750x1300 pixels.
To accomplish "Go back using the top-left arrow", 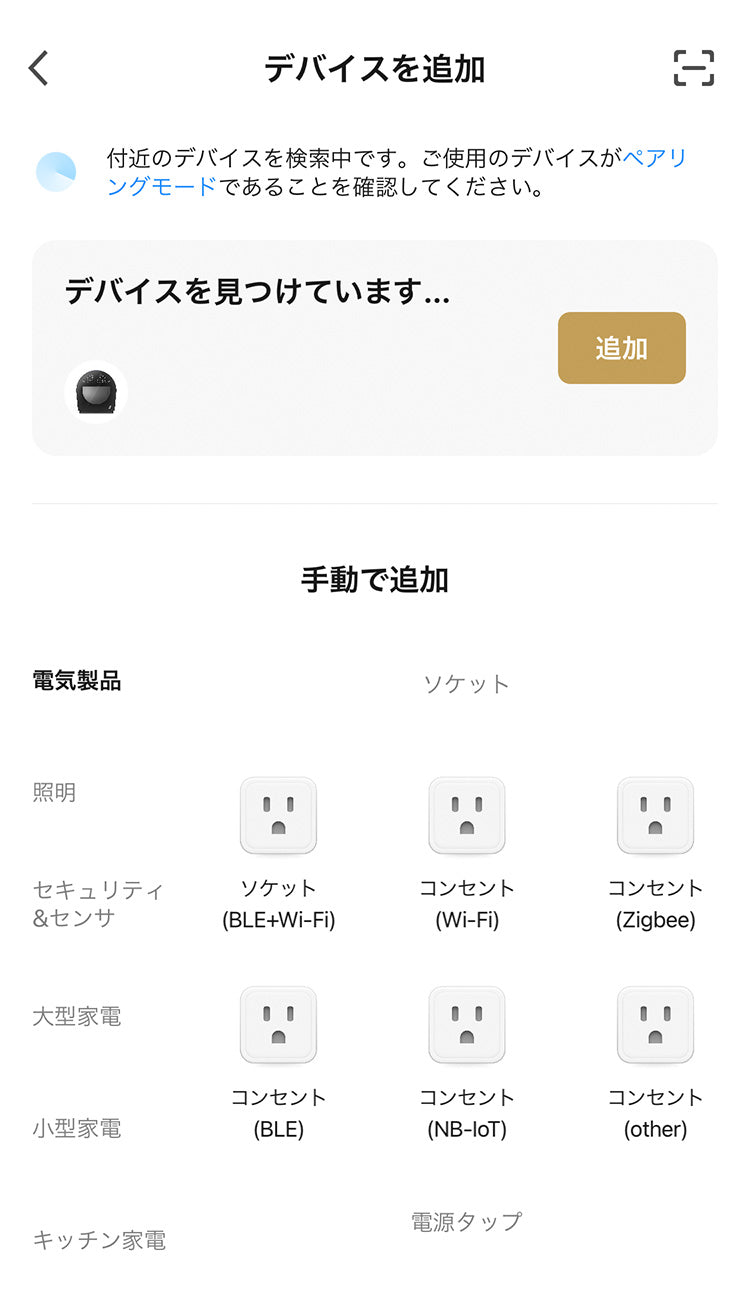I will click(39, 68).
